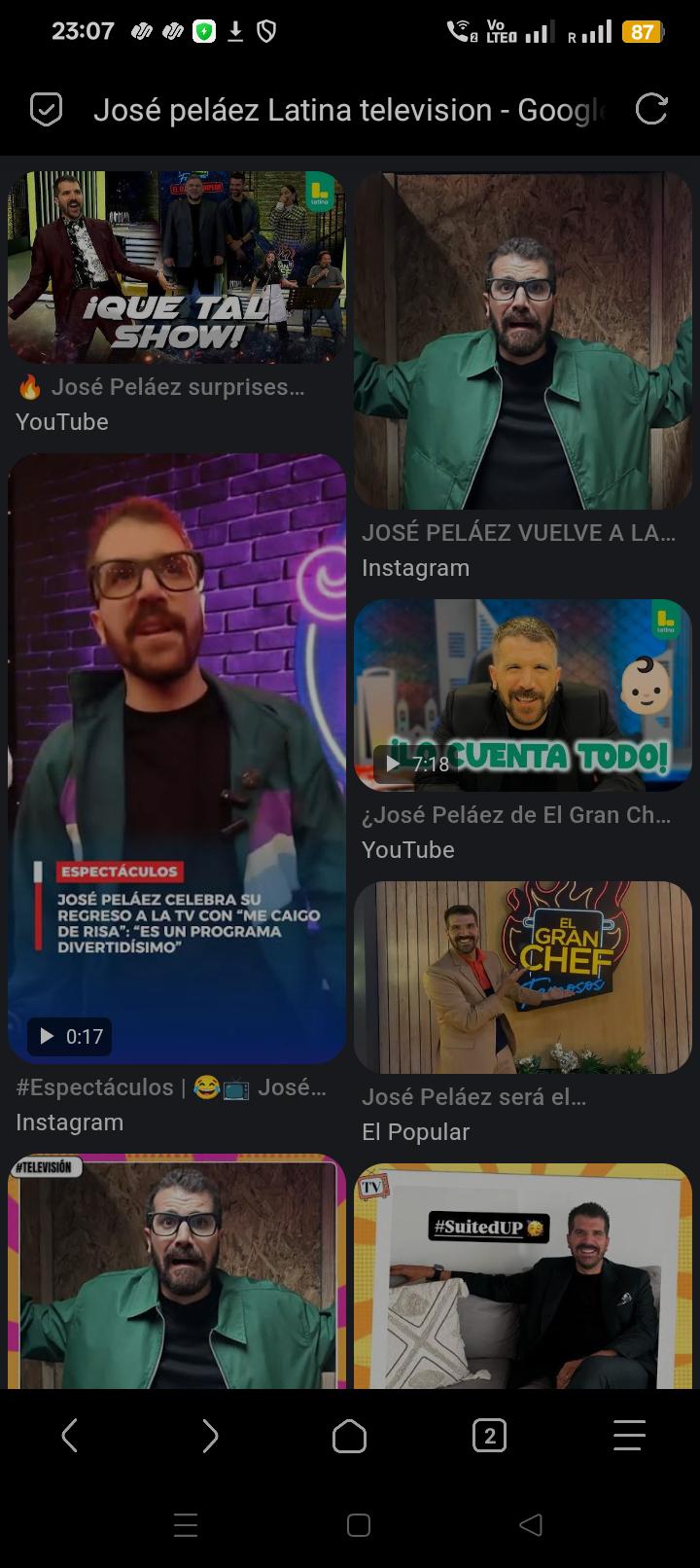The image size is (700, 1568).
Task: Open the browser hamburger menu
Action: 629,1436
